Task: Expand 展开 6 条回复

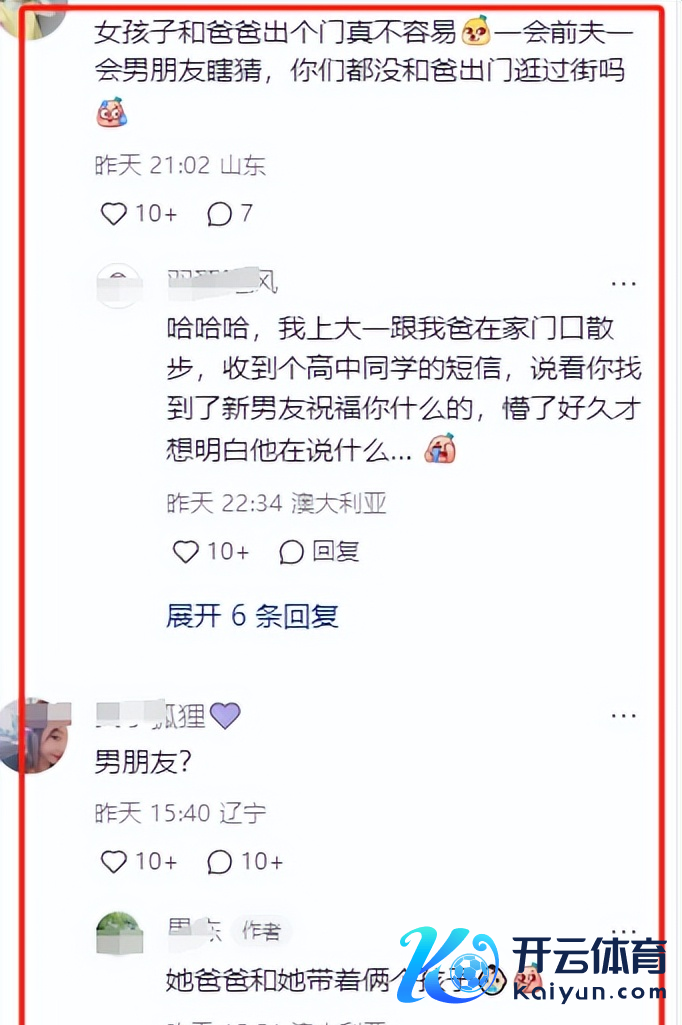Action: [x=252, y=616]
